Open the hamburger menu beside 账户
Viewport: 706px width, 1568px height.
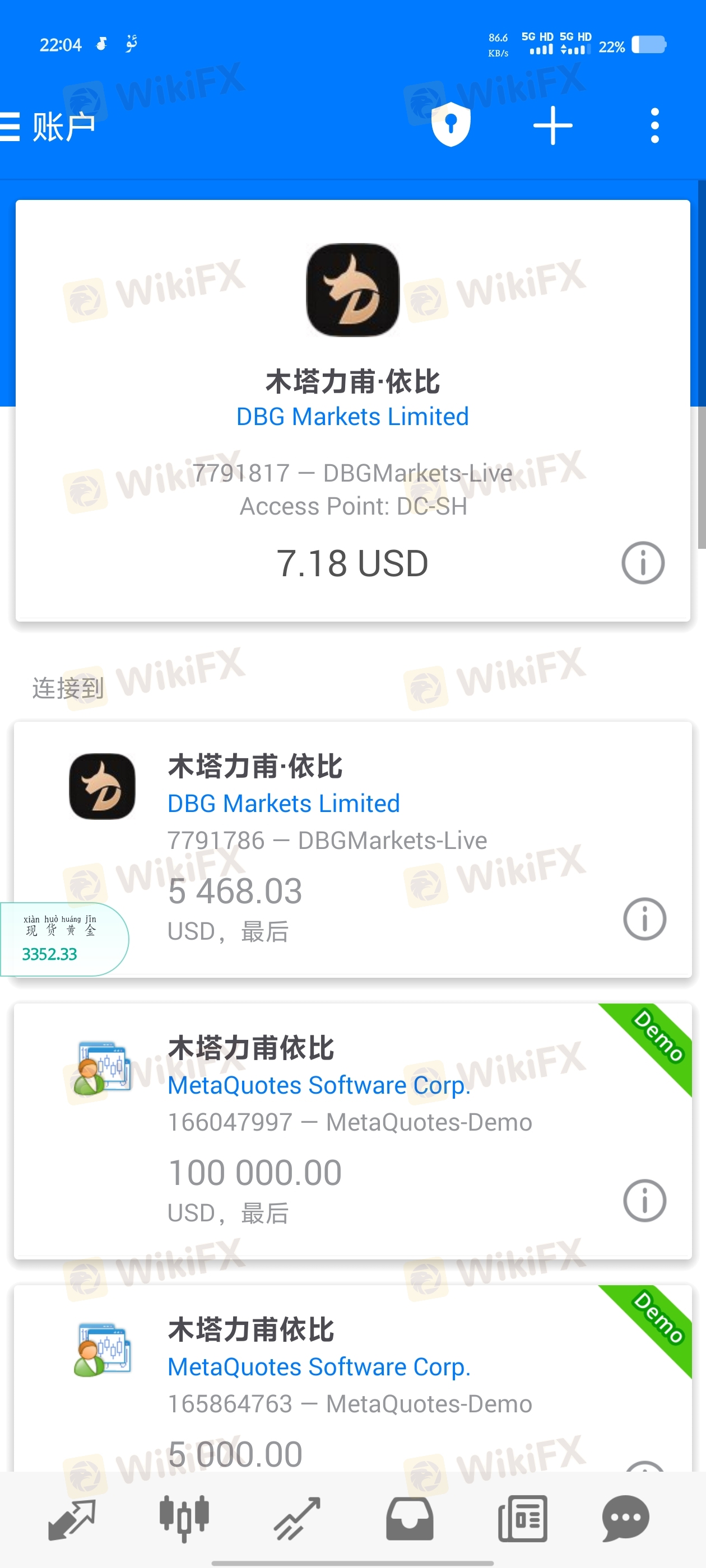click(10, 127)
